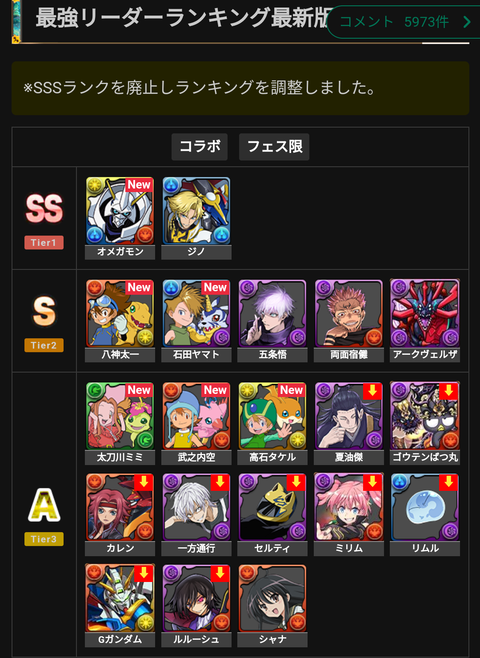Open 五条悟 leader page

(272, 321)
